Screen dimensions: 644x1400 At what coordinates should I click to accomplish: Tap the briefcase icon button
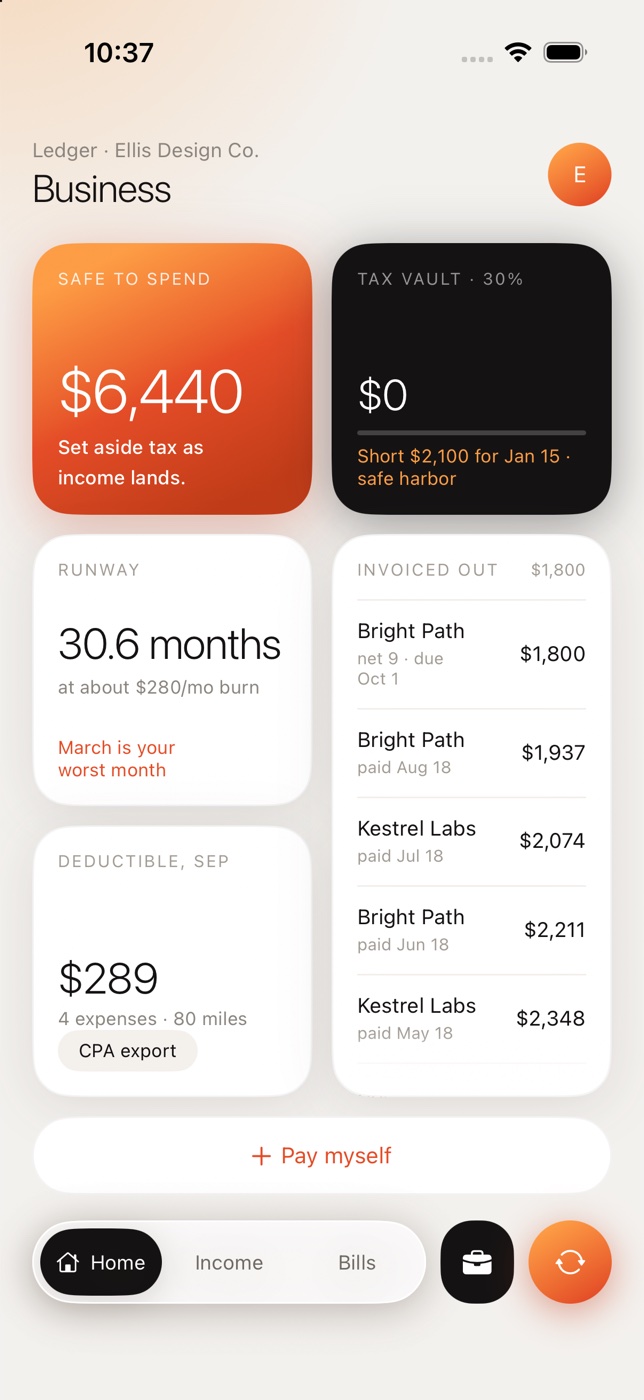tap(477, 1263)
